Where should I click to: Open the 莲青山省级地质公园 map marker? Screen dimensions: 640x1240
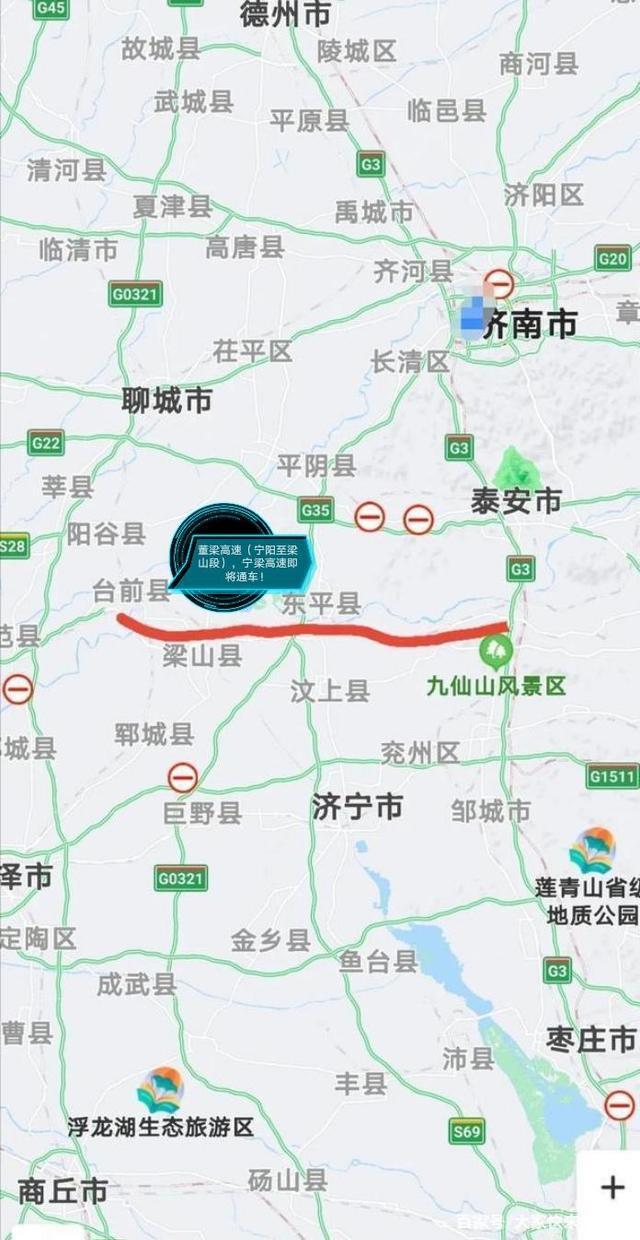[592, 851]
